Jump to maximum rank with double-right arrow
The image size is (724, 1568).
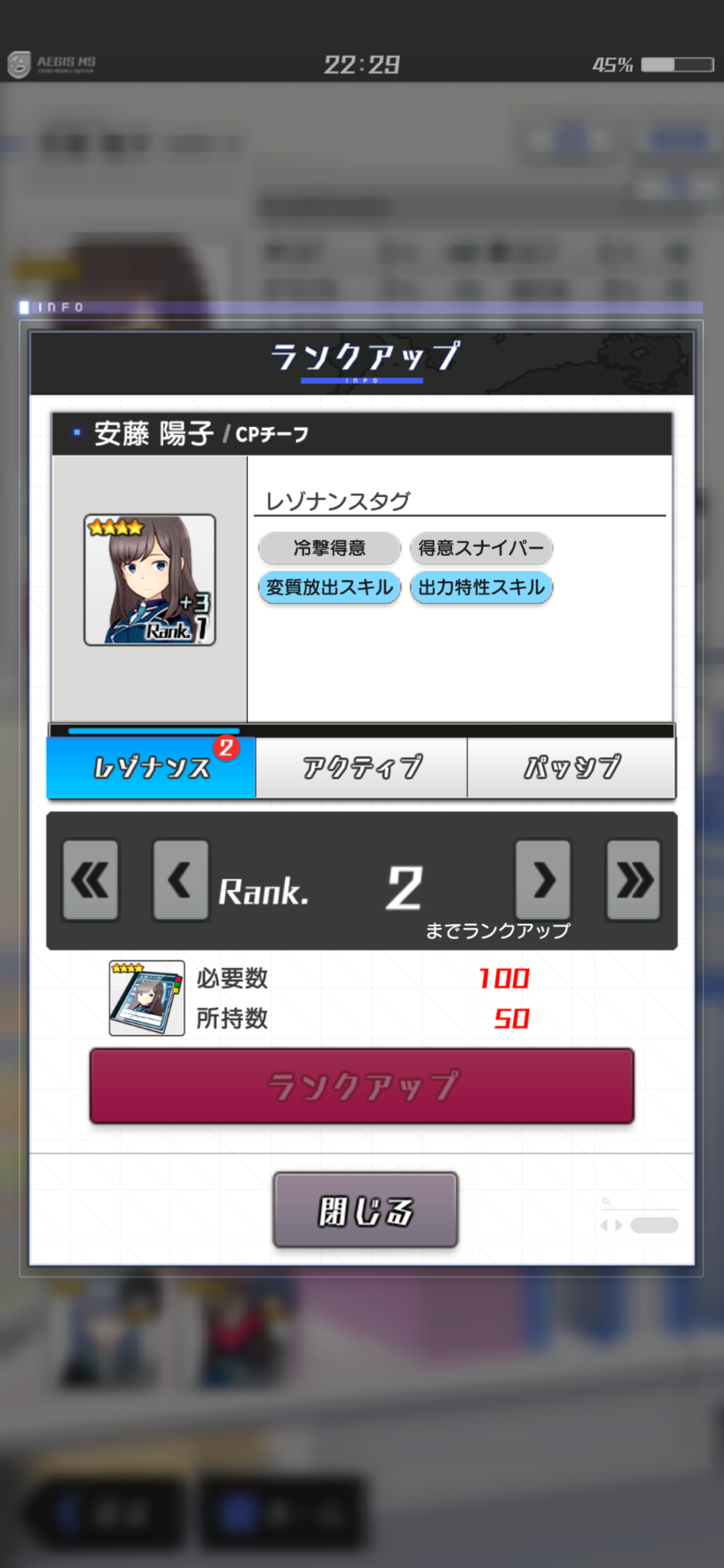tap(633, 879)
